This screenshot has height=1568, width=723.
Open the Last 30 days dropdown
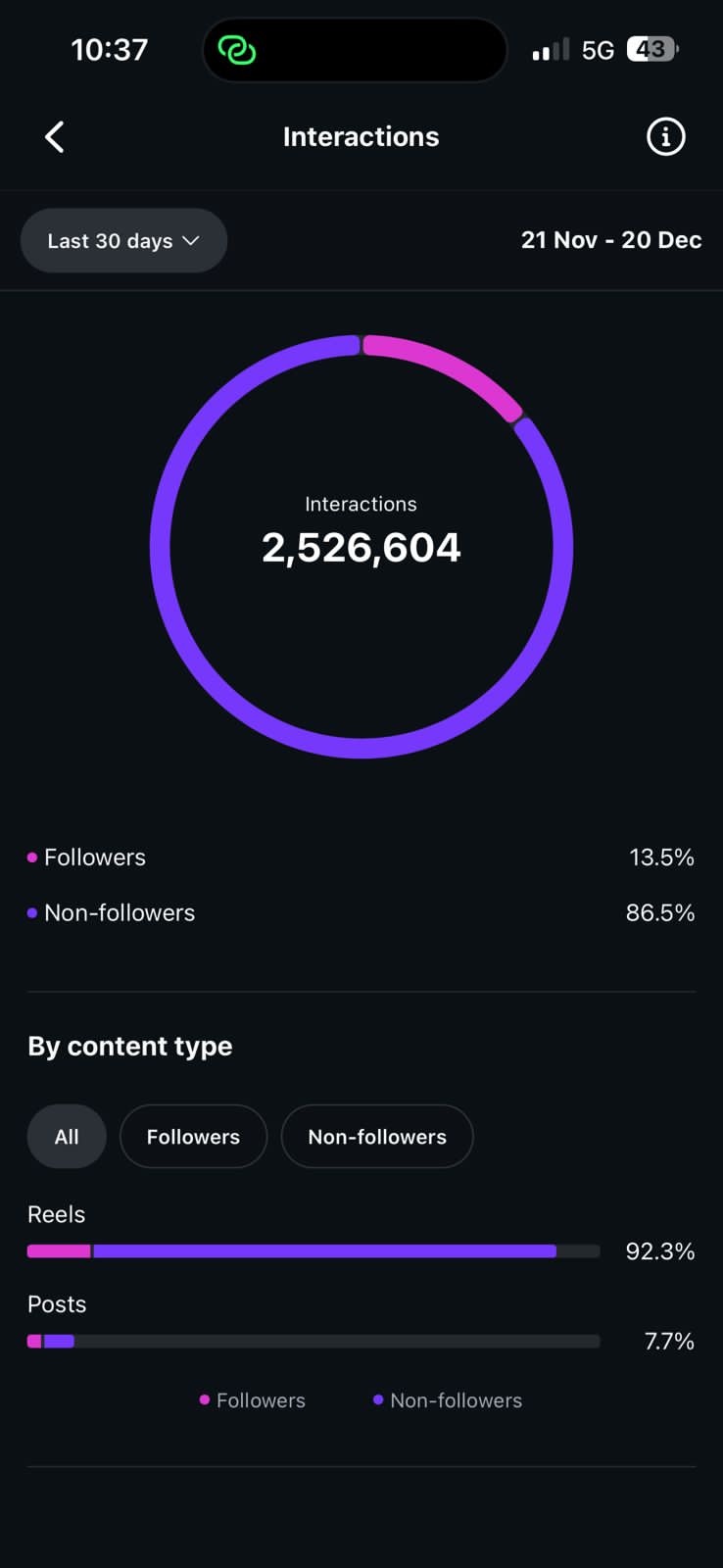pyautogui.click(x=123, y=241)
